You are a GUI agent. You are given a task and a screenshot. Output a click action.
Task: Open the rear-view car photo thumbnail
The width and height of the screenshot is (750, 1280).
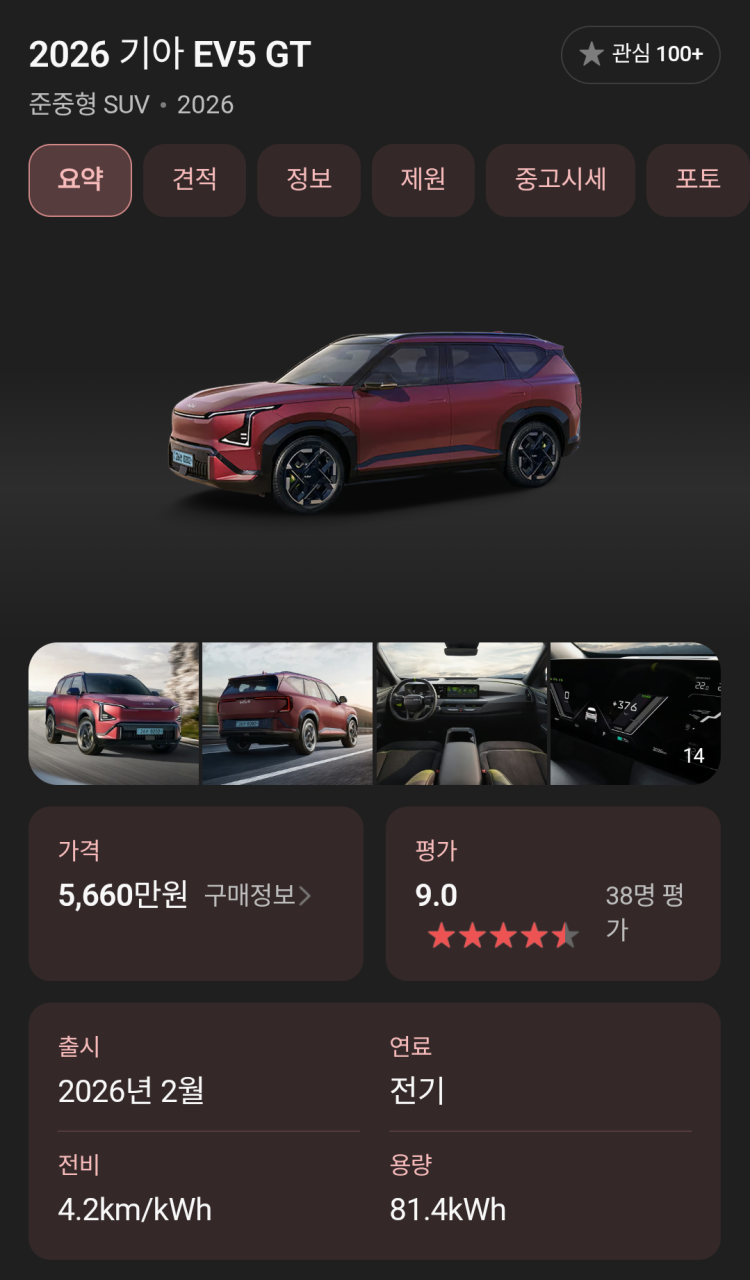(x=287, y=713)
